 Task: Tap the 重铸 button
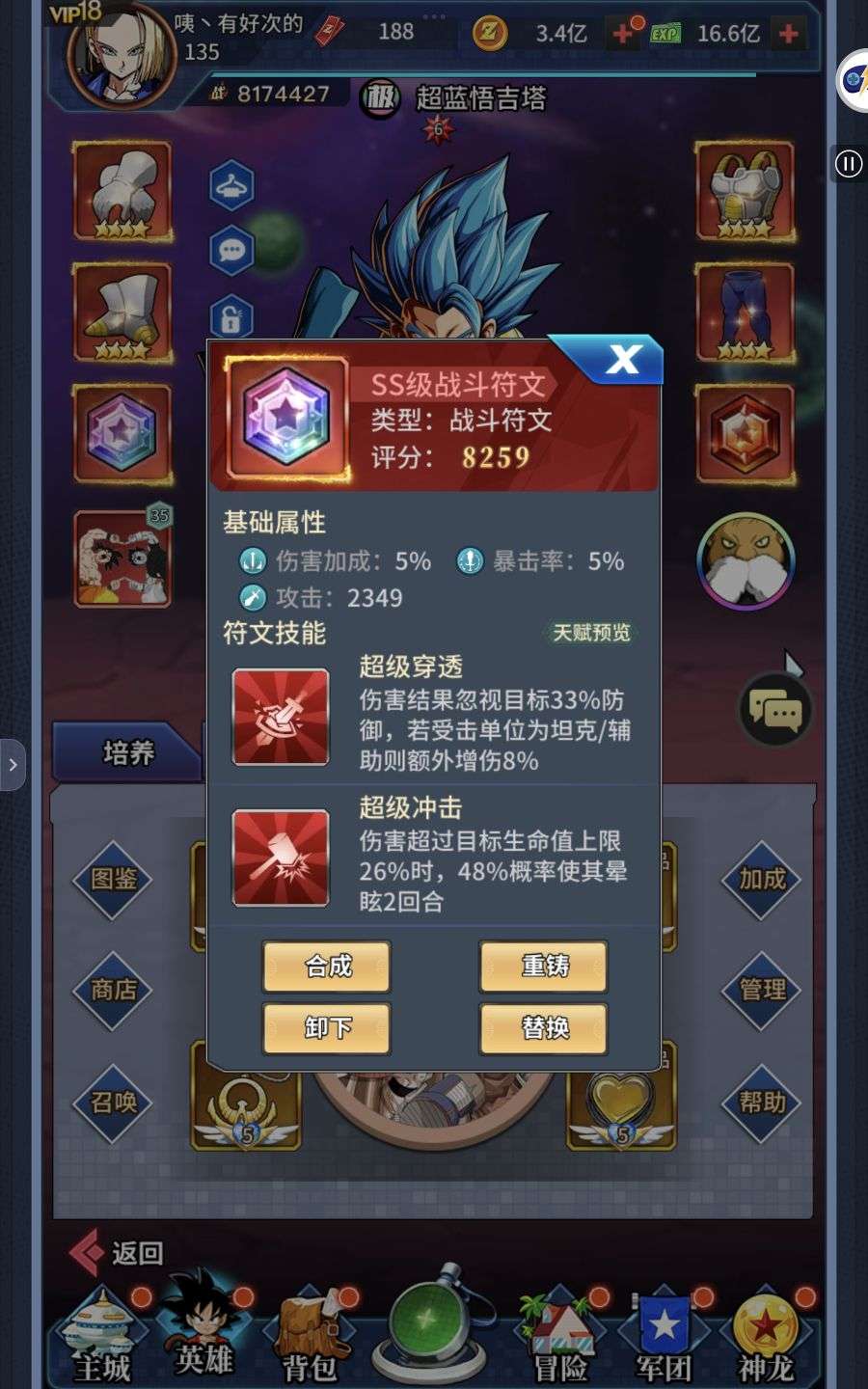click(544, 967)
